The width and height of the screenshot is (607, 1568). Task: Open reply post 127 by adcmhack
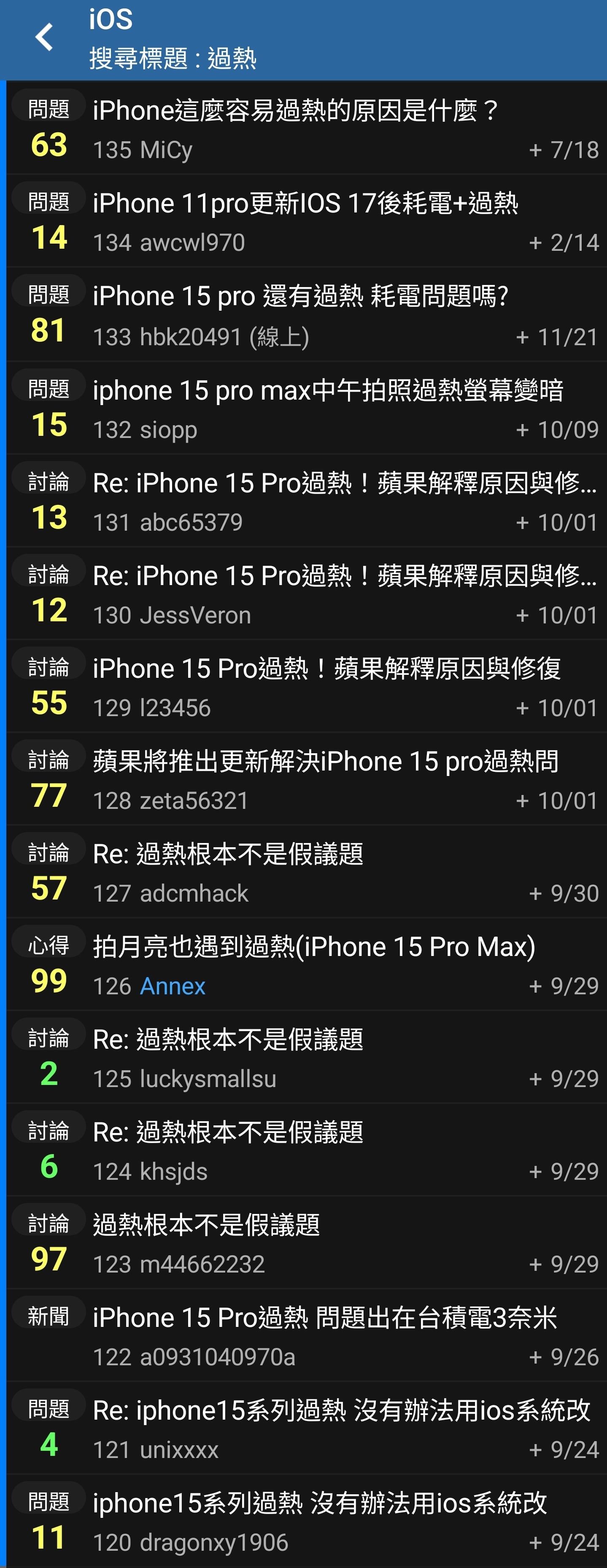pos(305,872)
